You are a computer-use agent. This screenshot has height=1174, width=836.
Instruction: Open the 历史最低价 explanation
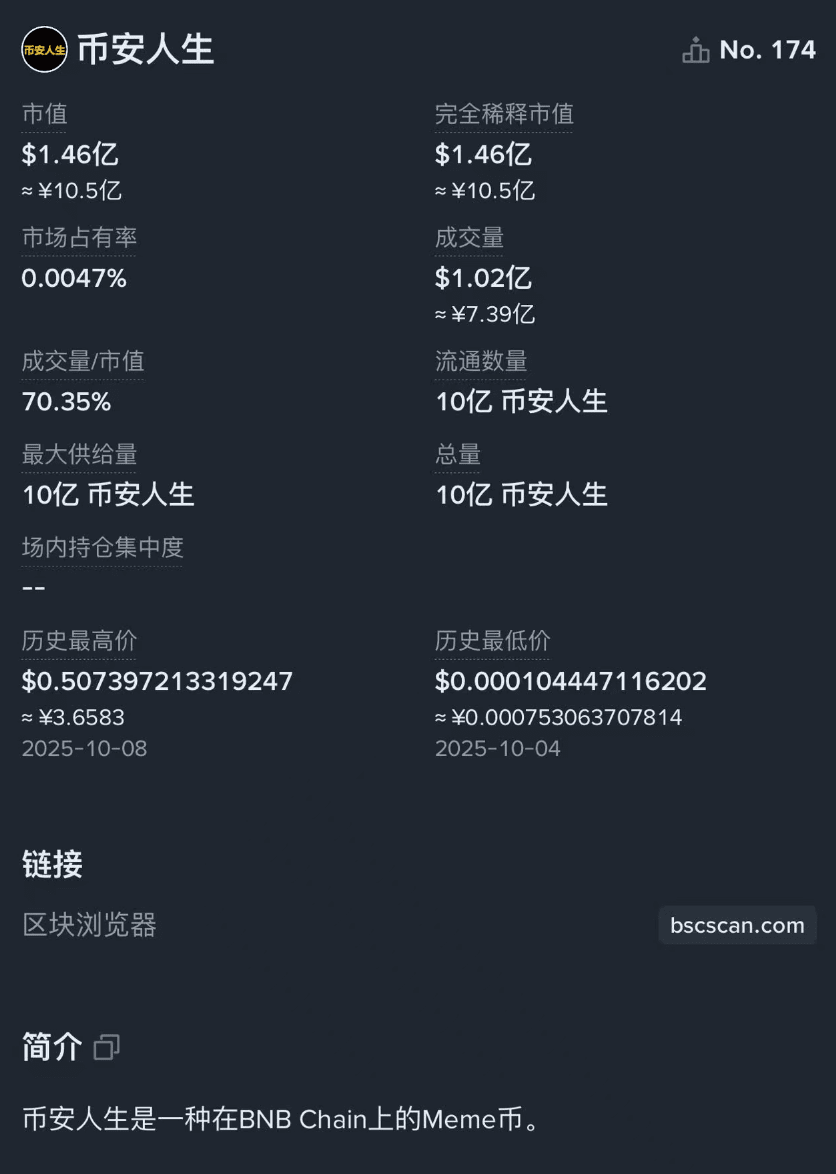coord(492,640)
